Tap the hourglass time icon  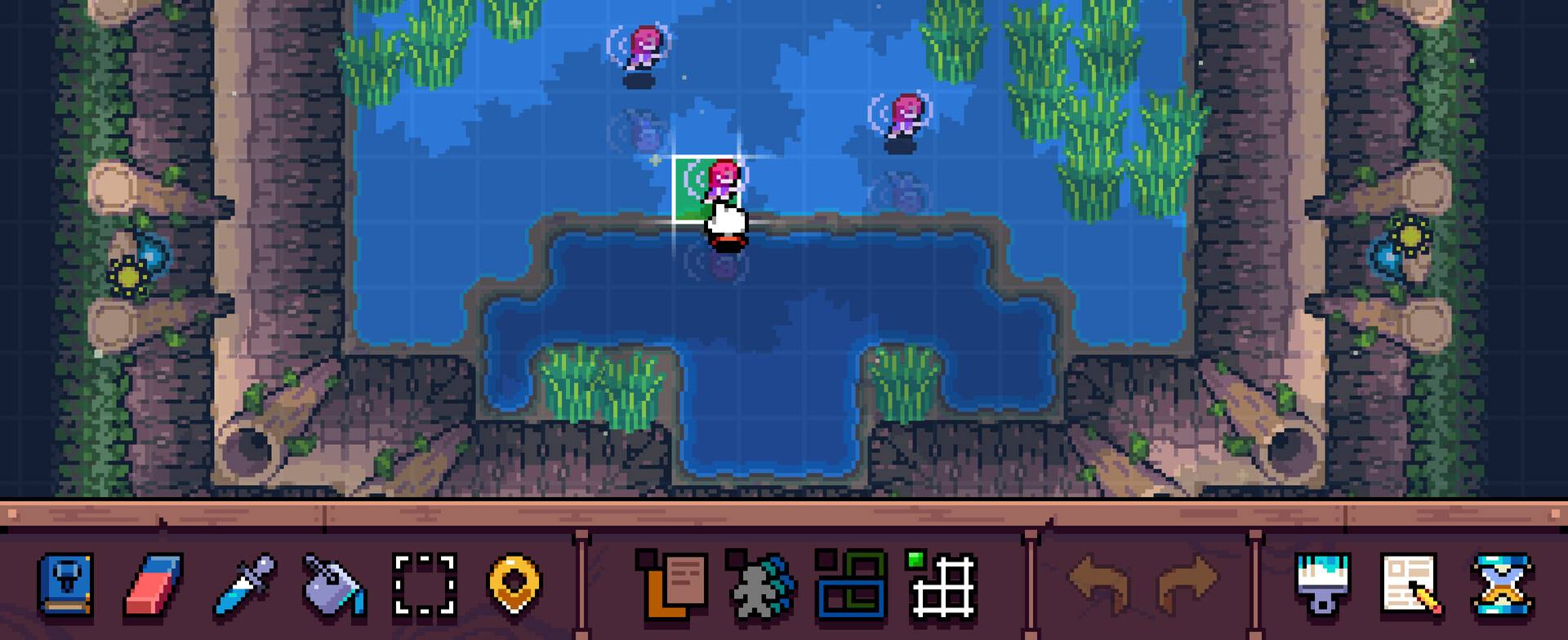pyautogui.click(x=1501, y=584)
